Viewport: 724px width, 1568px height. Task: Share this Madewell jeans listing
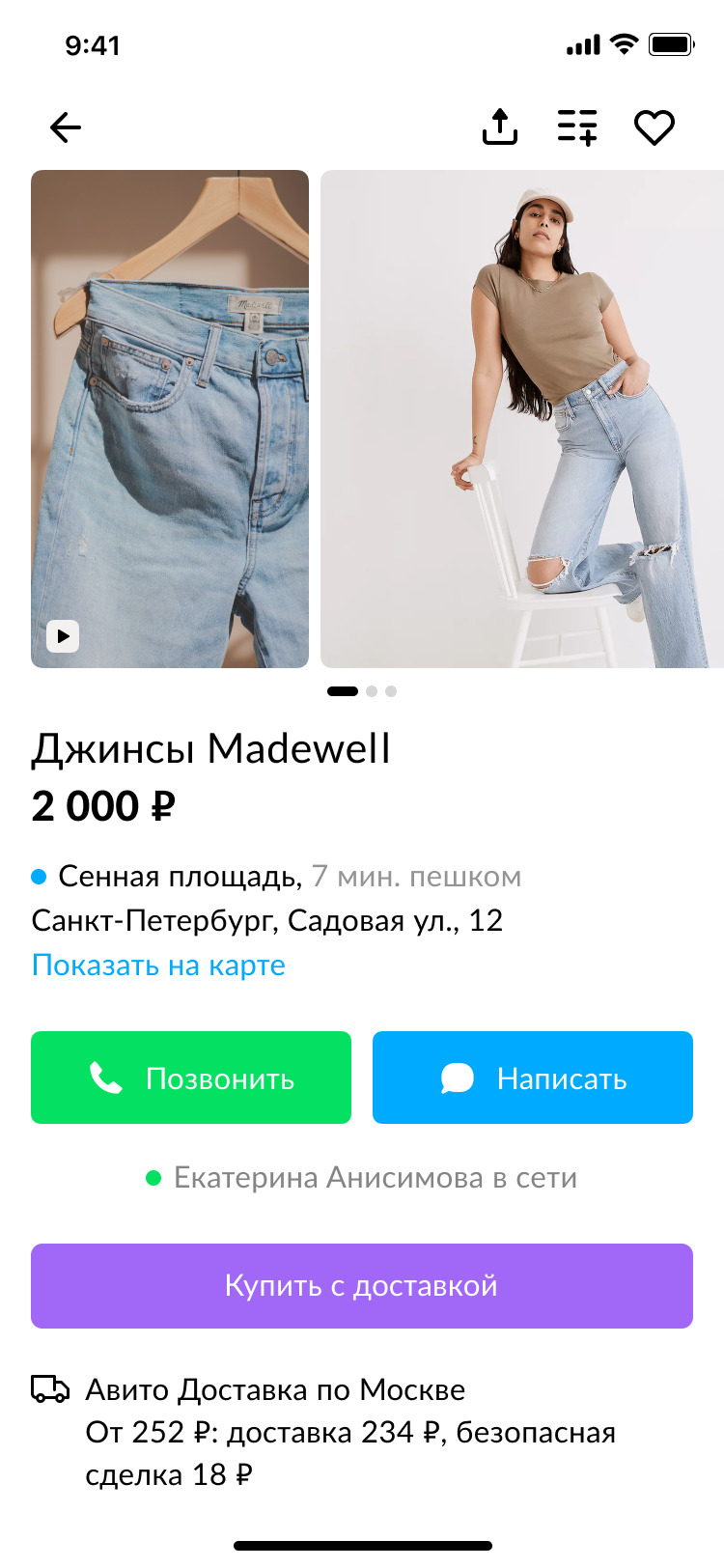pos(499,127)
